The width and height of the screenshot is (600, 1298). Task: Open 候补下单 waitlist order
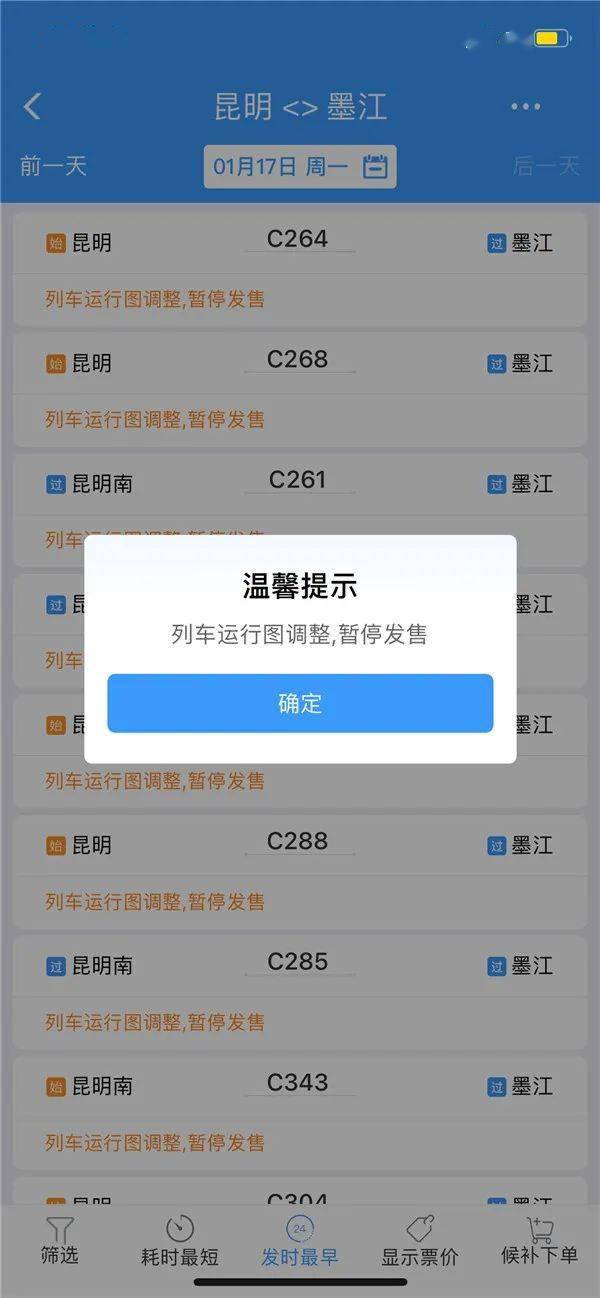point(540,1241)
